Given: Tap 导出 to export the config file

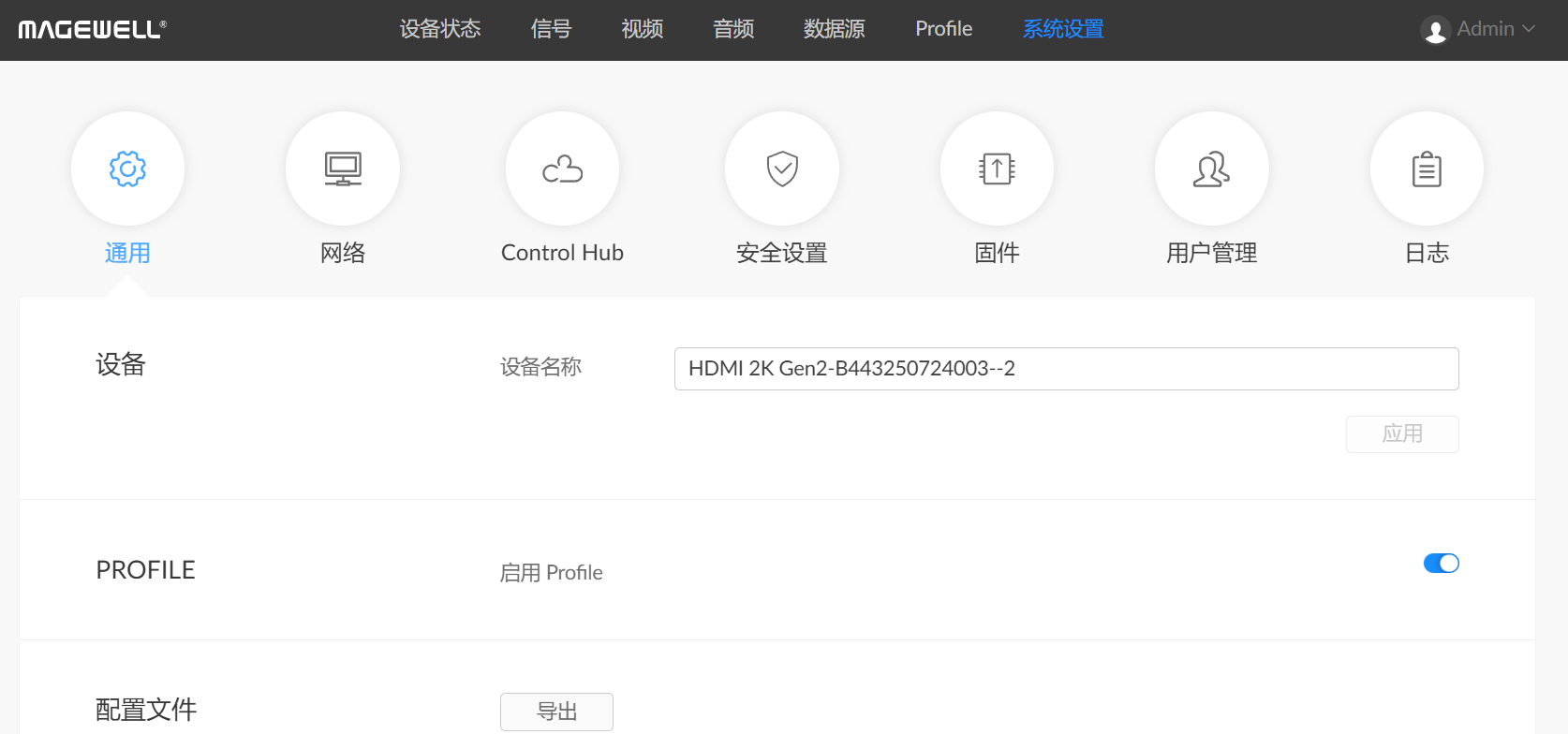Looking at the screenshot, I should (556, 712).
